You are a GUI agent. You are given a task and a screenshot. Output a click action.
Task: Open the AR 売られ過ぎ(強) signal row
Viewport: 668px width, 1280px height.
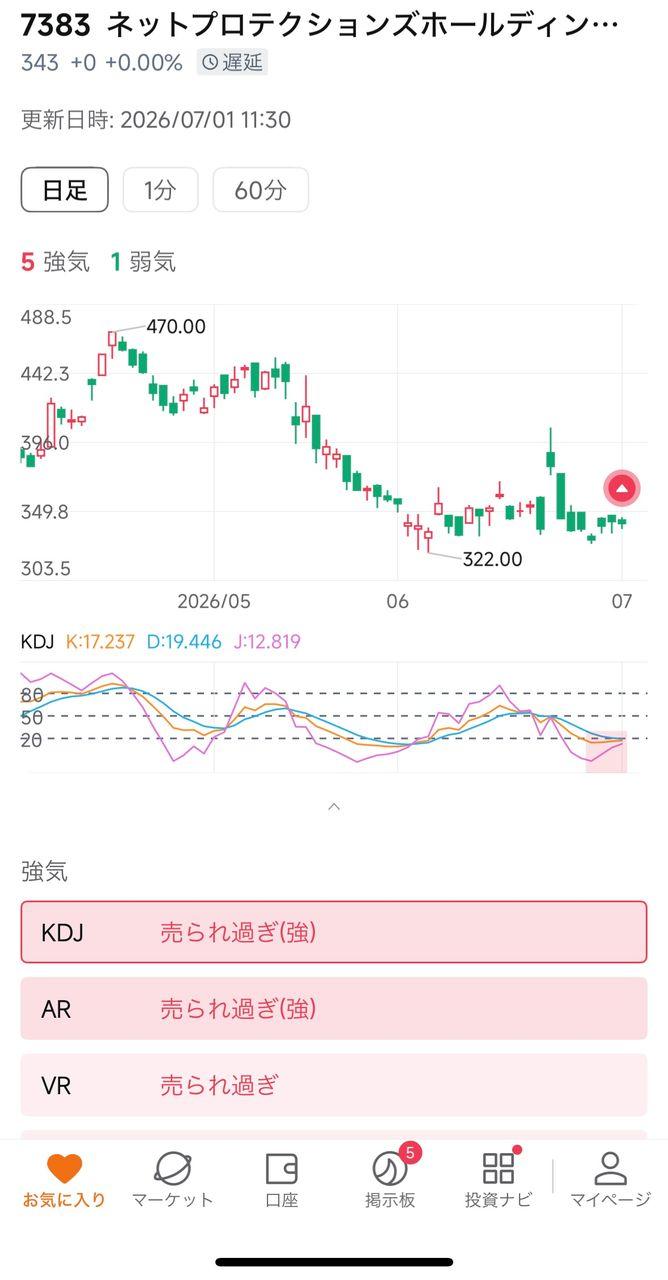click(334, 1009)
